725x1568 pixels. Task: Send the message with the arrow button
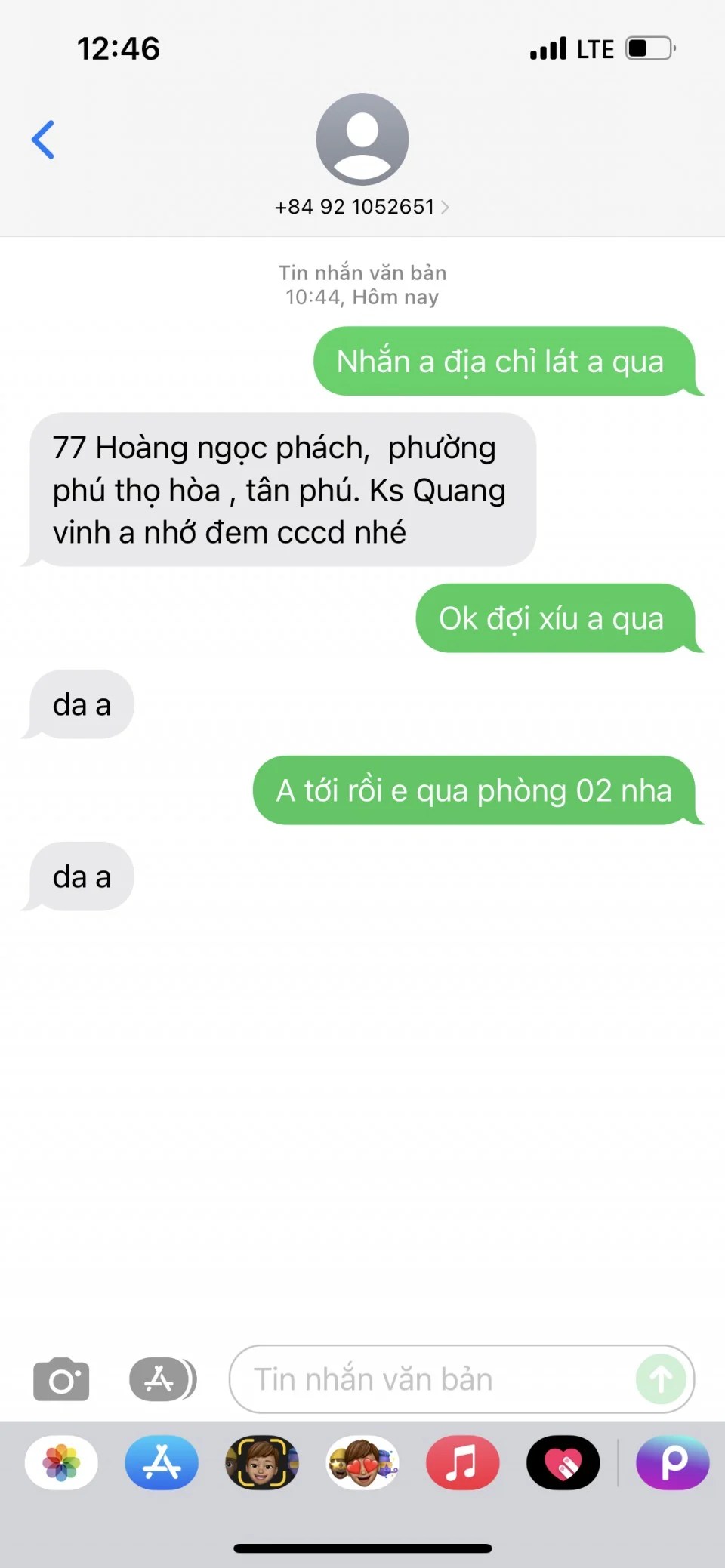coord(661,1379)
